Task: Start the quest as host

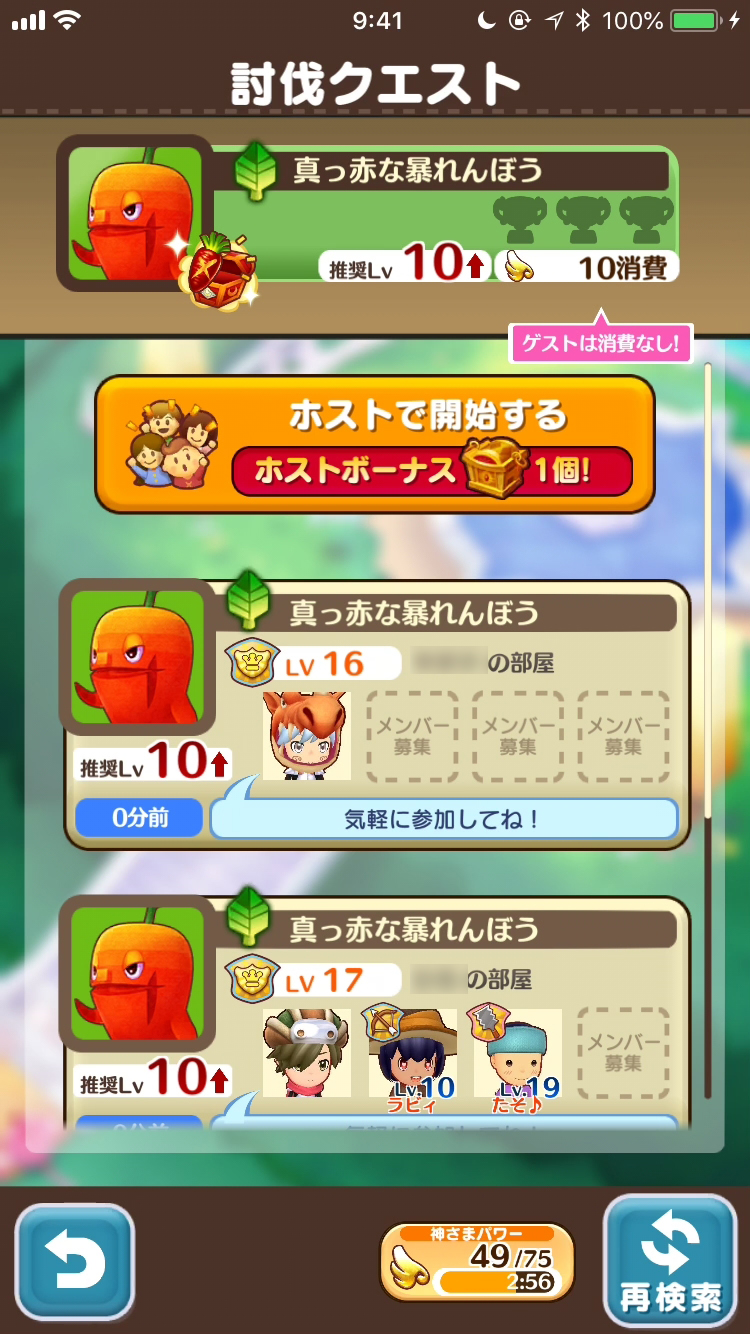Action: (375, 444)
